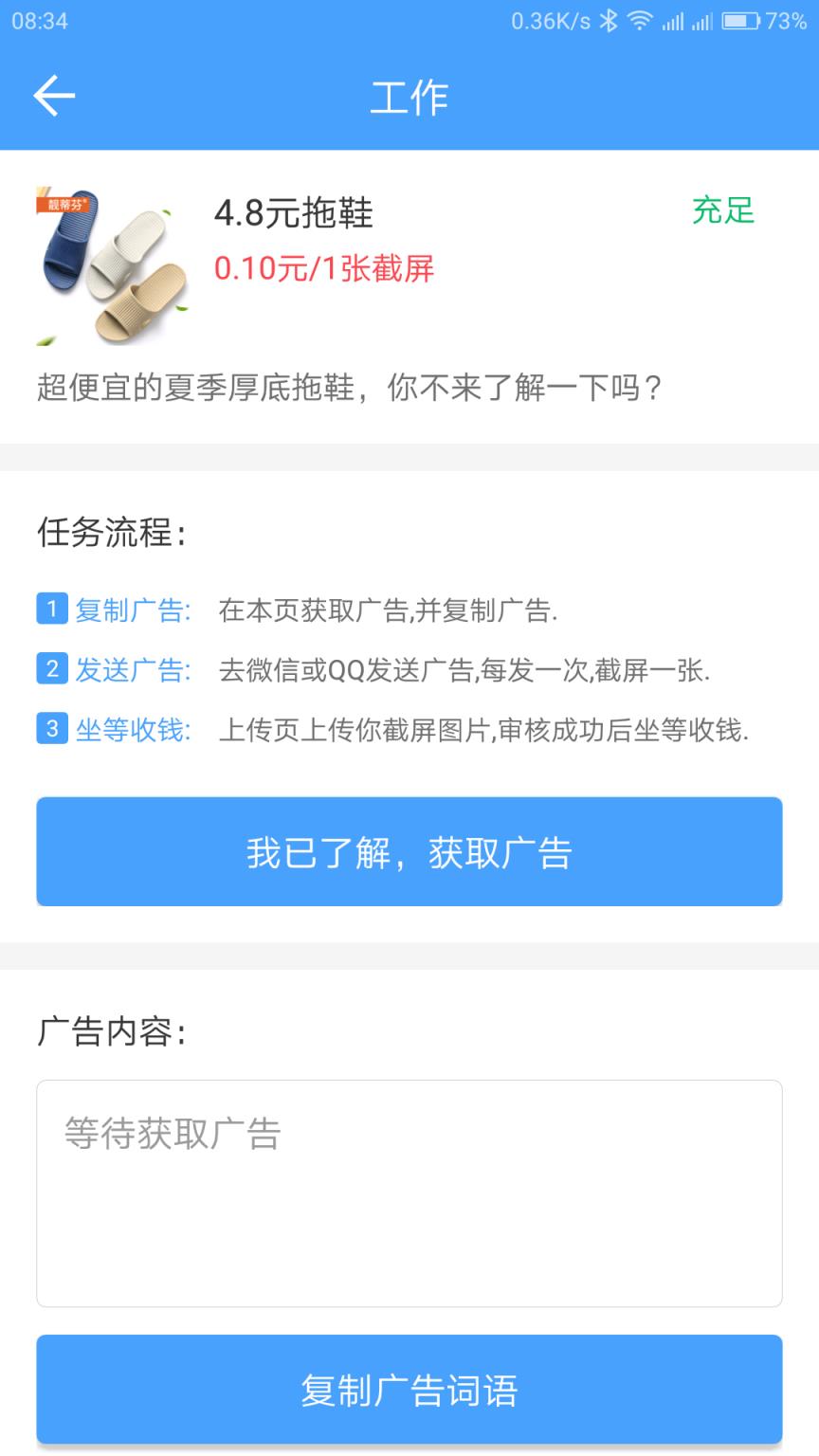Tap the 我已了解，获取广告 button
819x1456 pixels.
409,852
